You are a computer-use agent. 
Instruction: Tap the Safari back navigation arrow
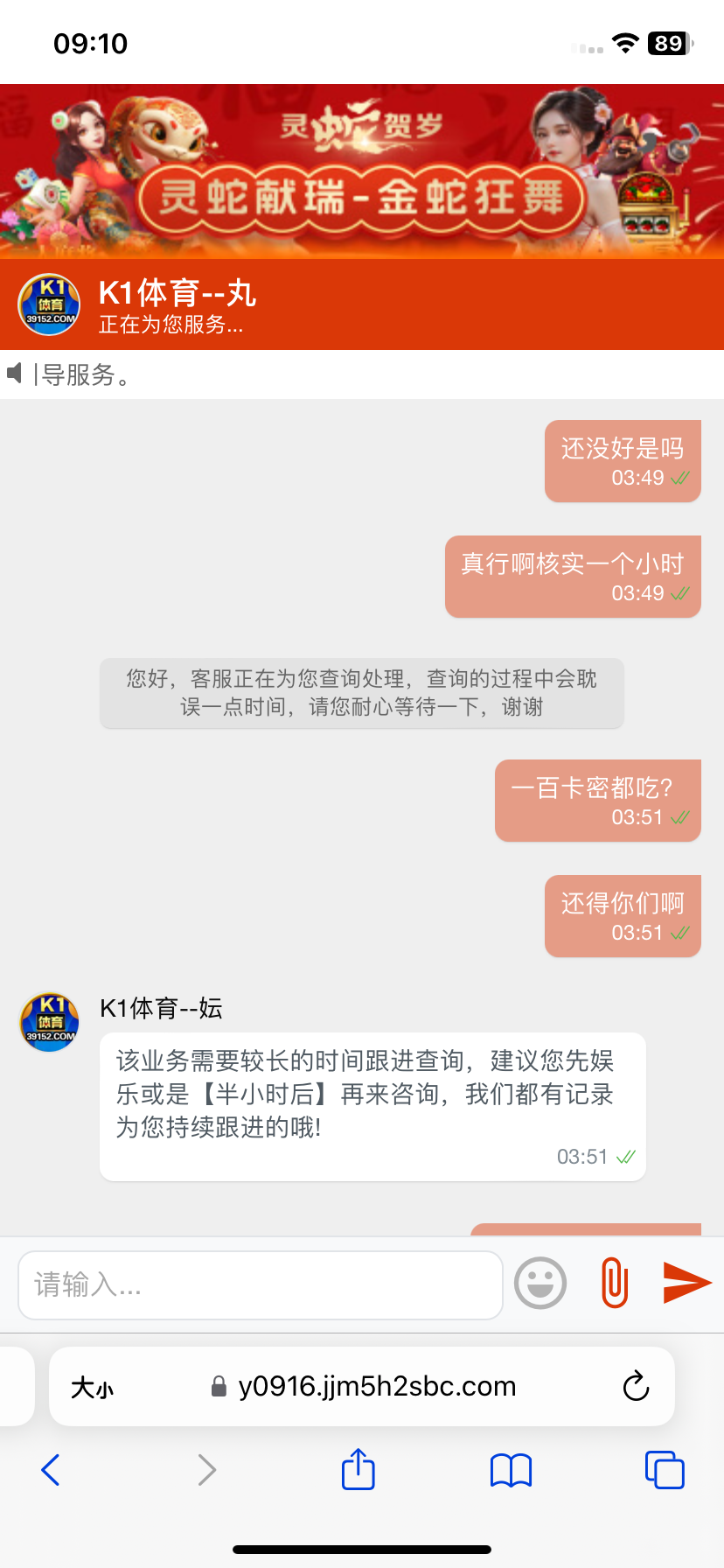[x=50, y=1470]
